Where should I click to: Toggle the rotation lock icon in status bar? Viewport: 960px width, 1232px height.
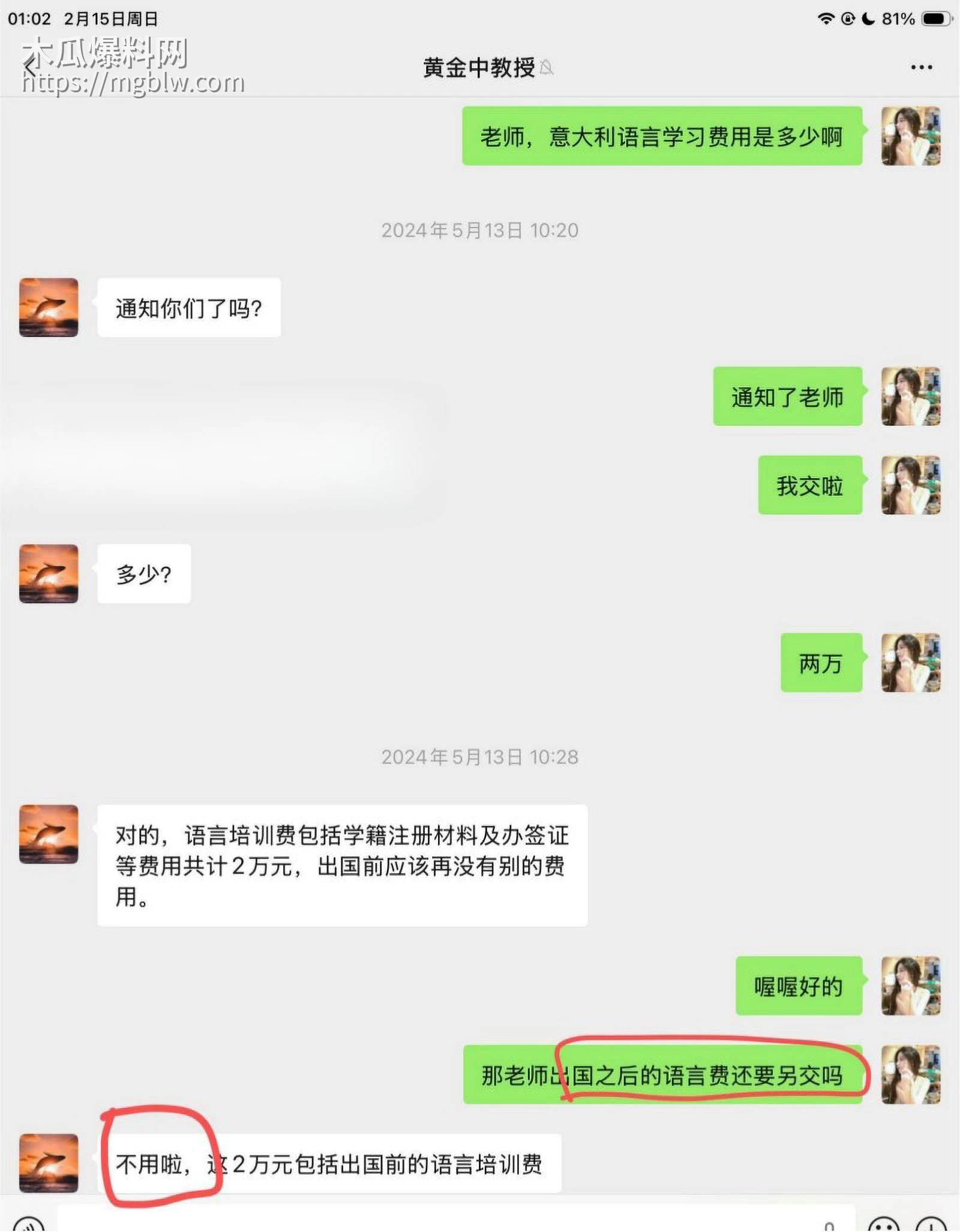pos(848,18)
